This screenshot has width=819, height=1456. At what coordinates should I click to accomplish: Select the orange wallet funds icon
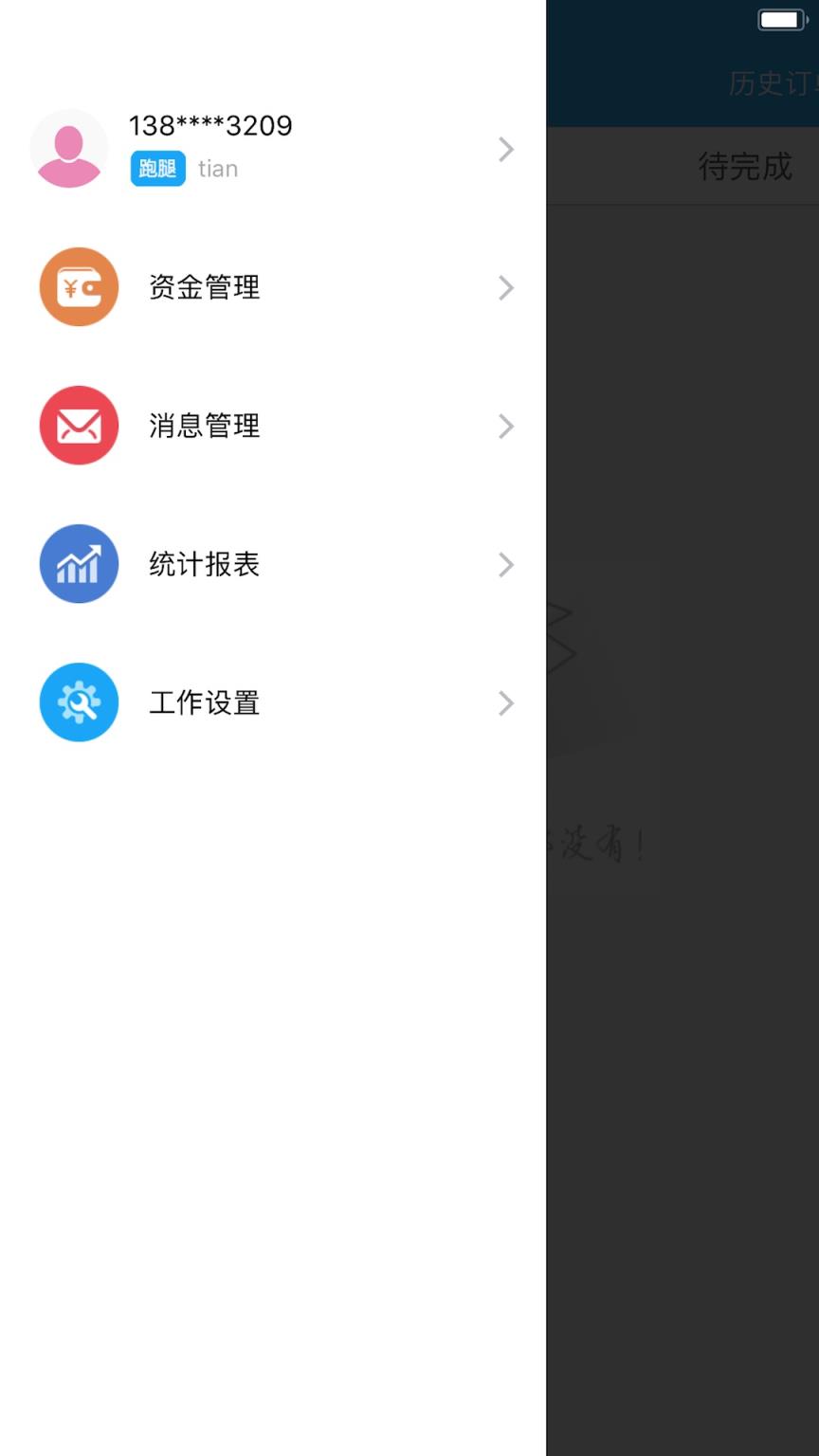(x=79, y=287)
